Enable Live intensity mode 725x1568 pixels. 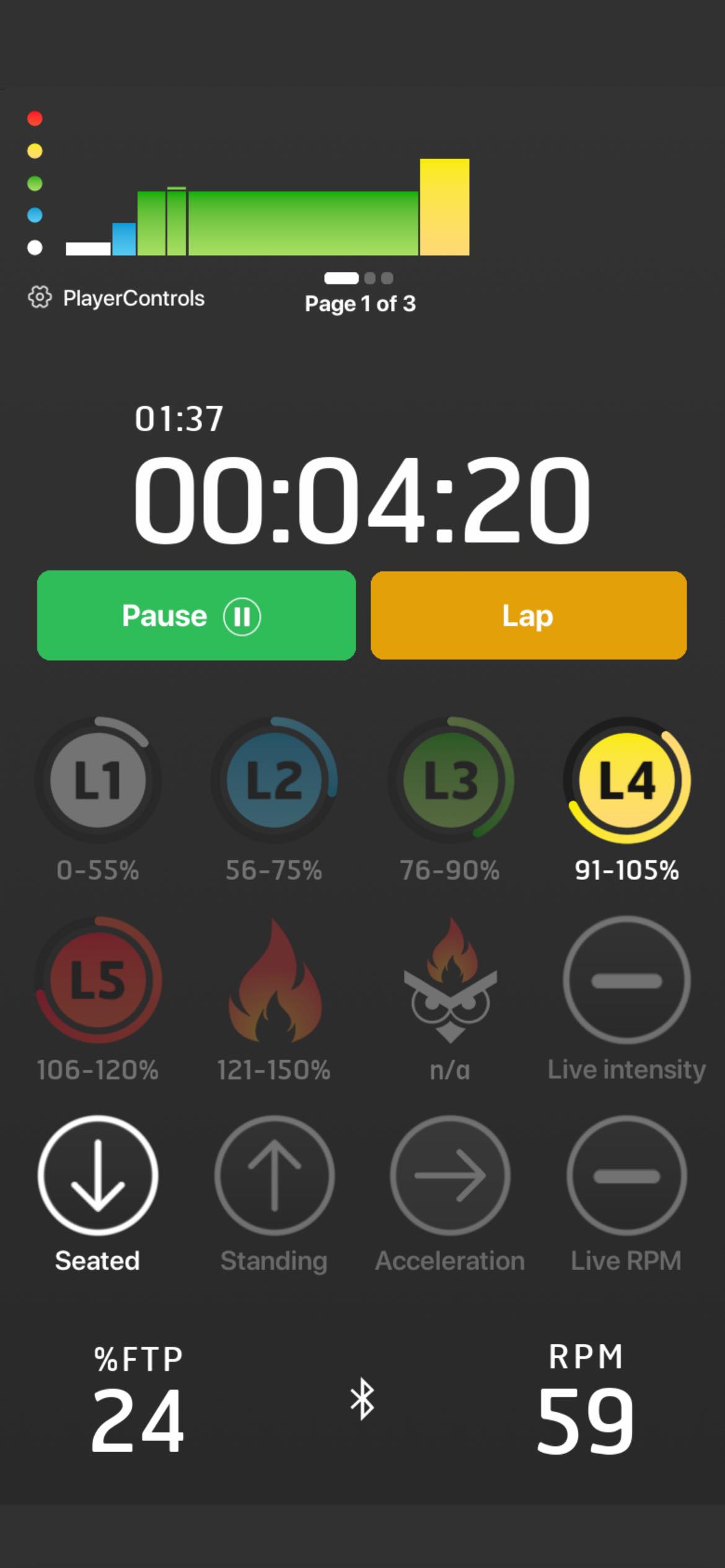click(x=626, y=980)
